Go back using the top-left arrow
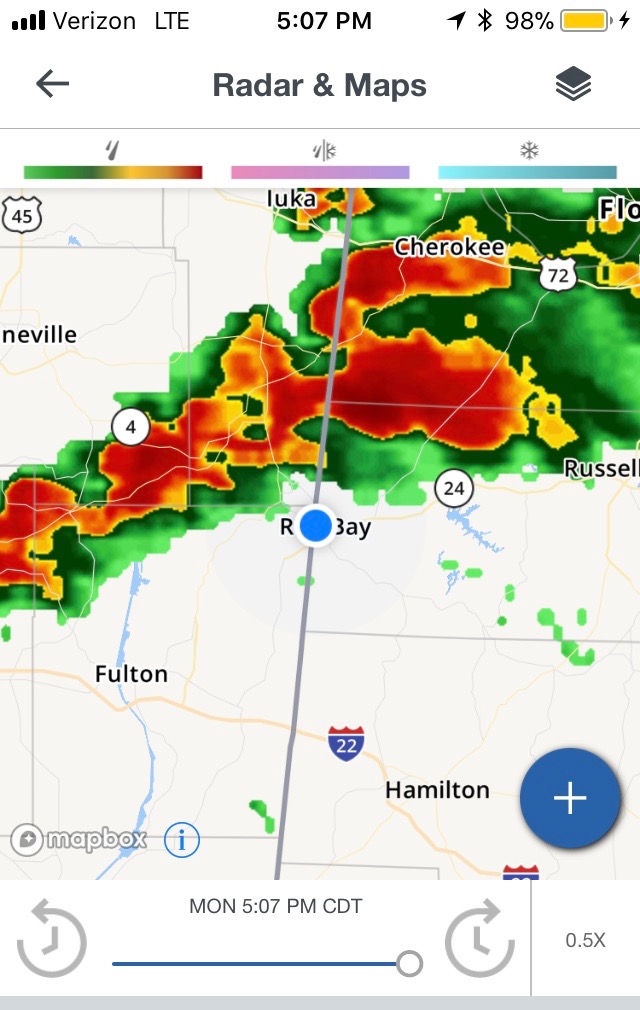This screenshot has height=1010, width=640. (x=52, y=84)
